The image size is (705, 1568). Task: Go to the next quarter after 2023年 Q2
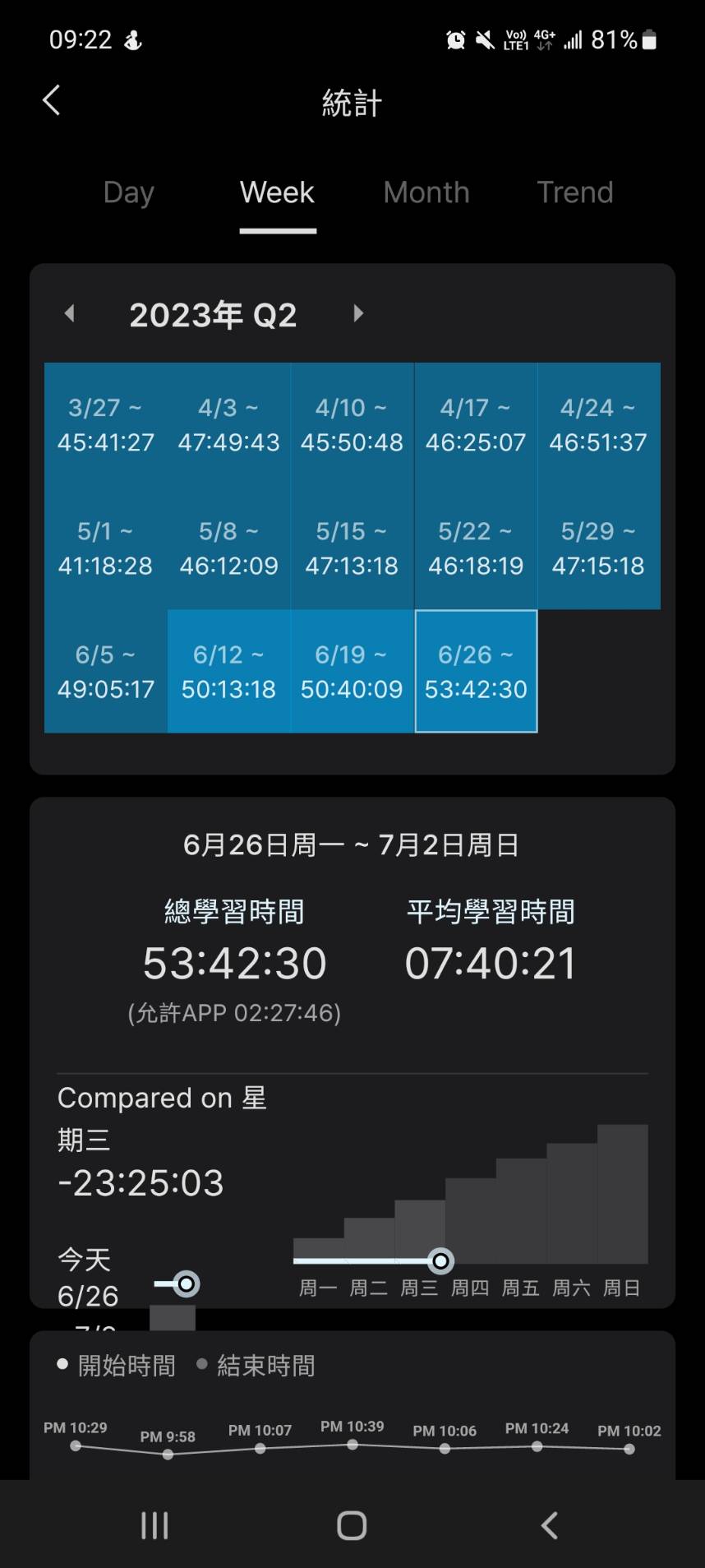tap(357, 313)
